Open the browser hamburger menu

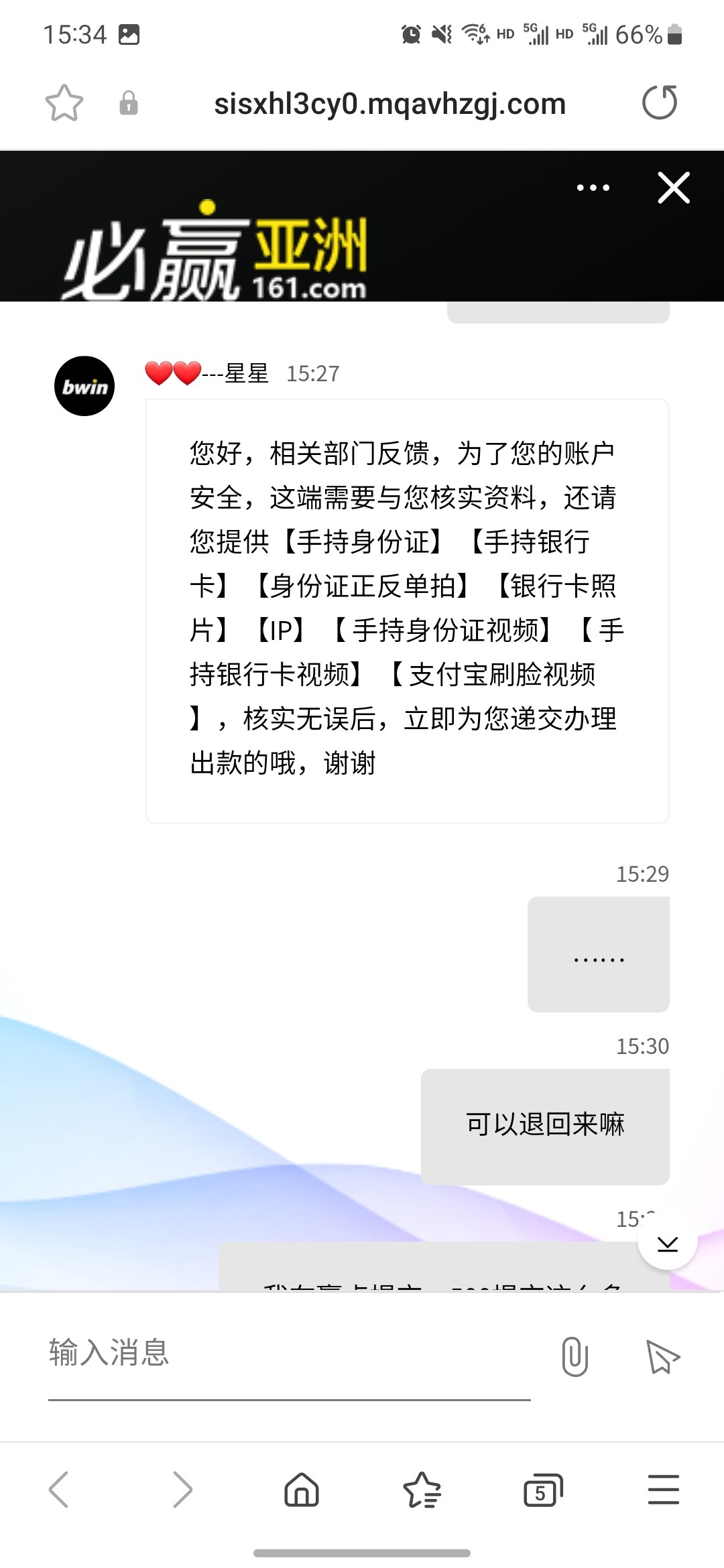click(663, 1490)
